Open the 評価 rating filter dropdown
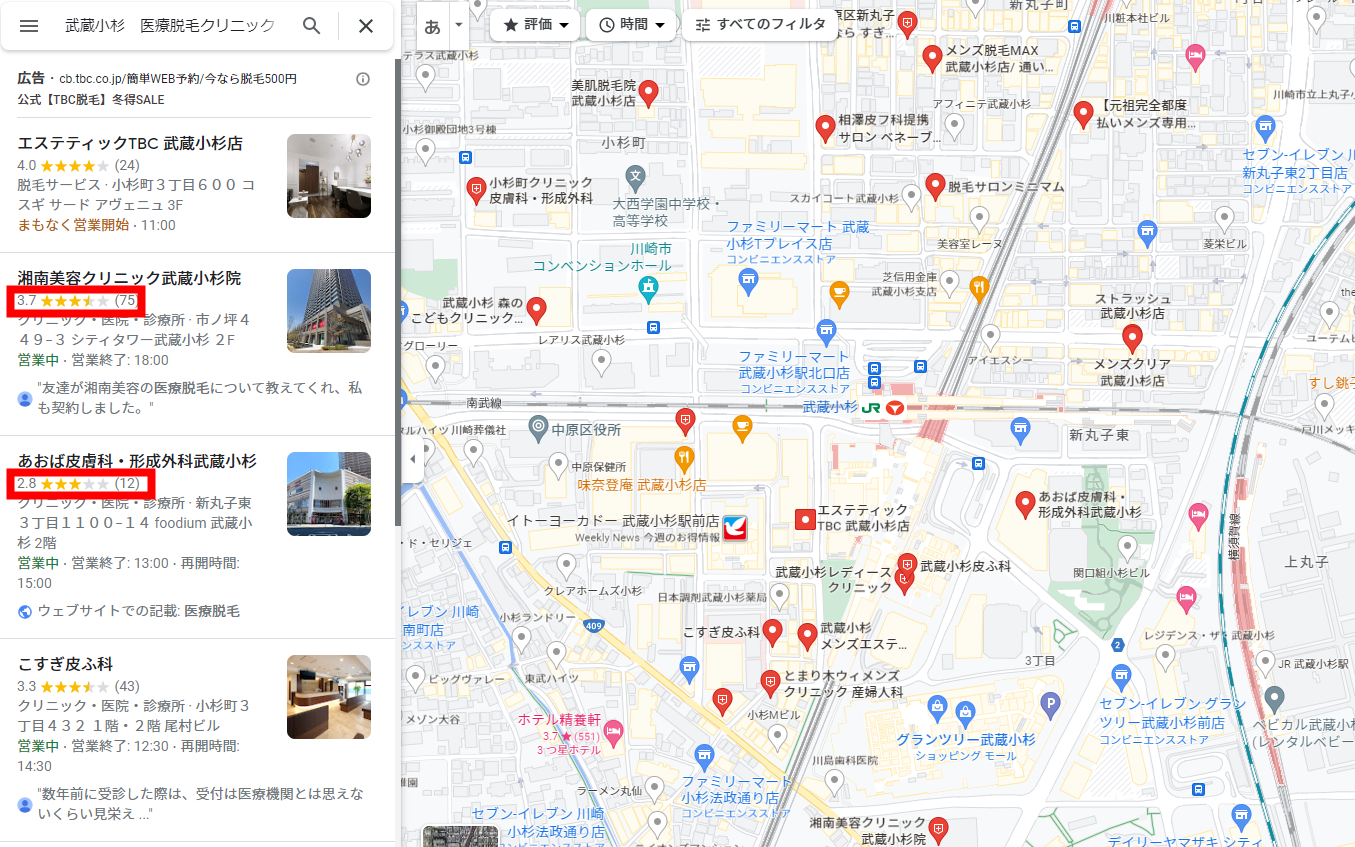 (x=535, y=25)
